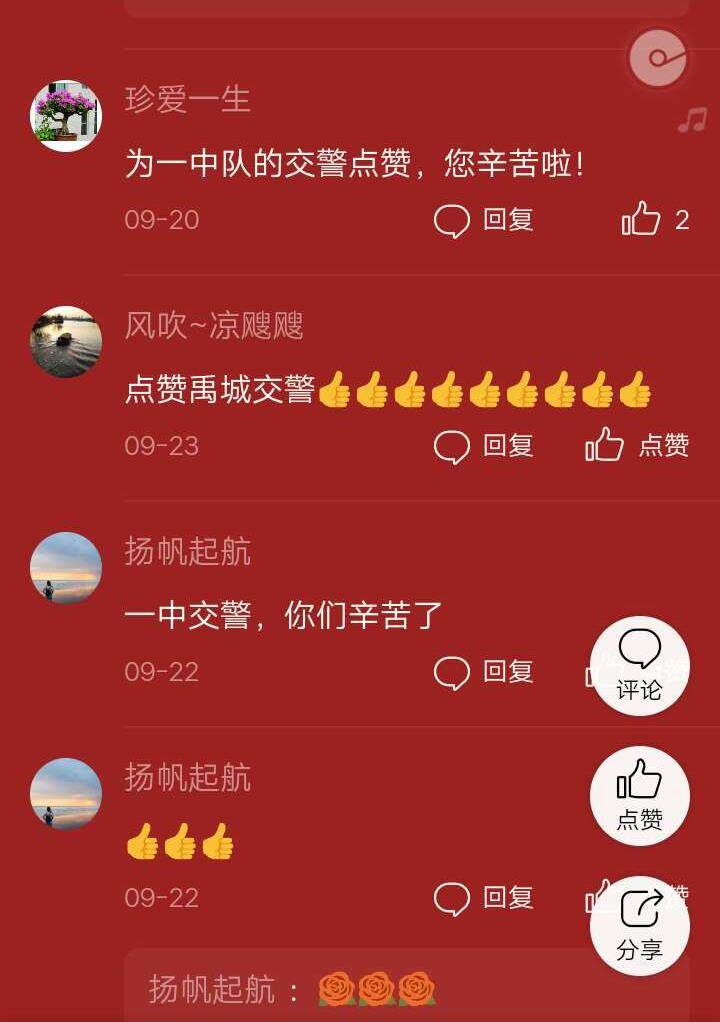Reply to 珍爱一生's comment
720x1022 pixels.
(x=484, y=220)
